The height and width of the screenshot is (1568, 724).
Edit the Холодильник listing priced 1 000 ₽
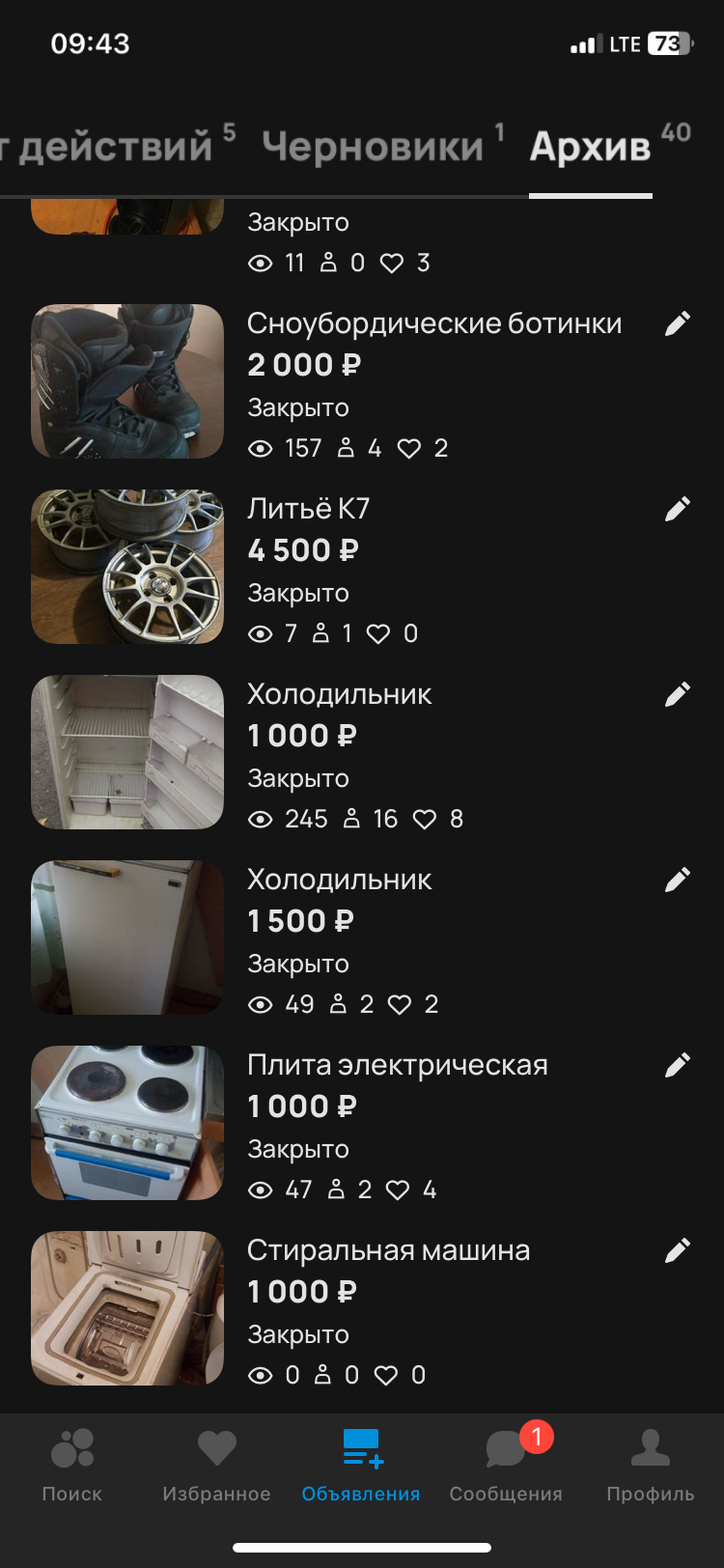(678, 694)
